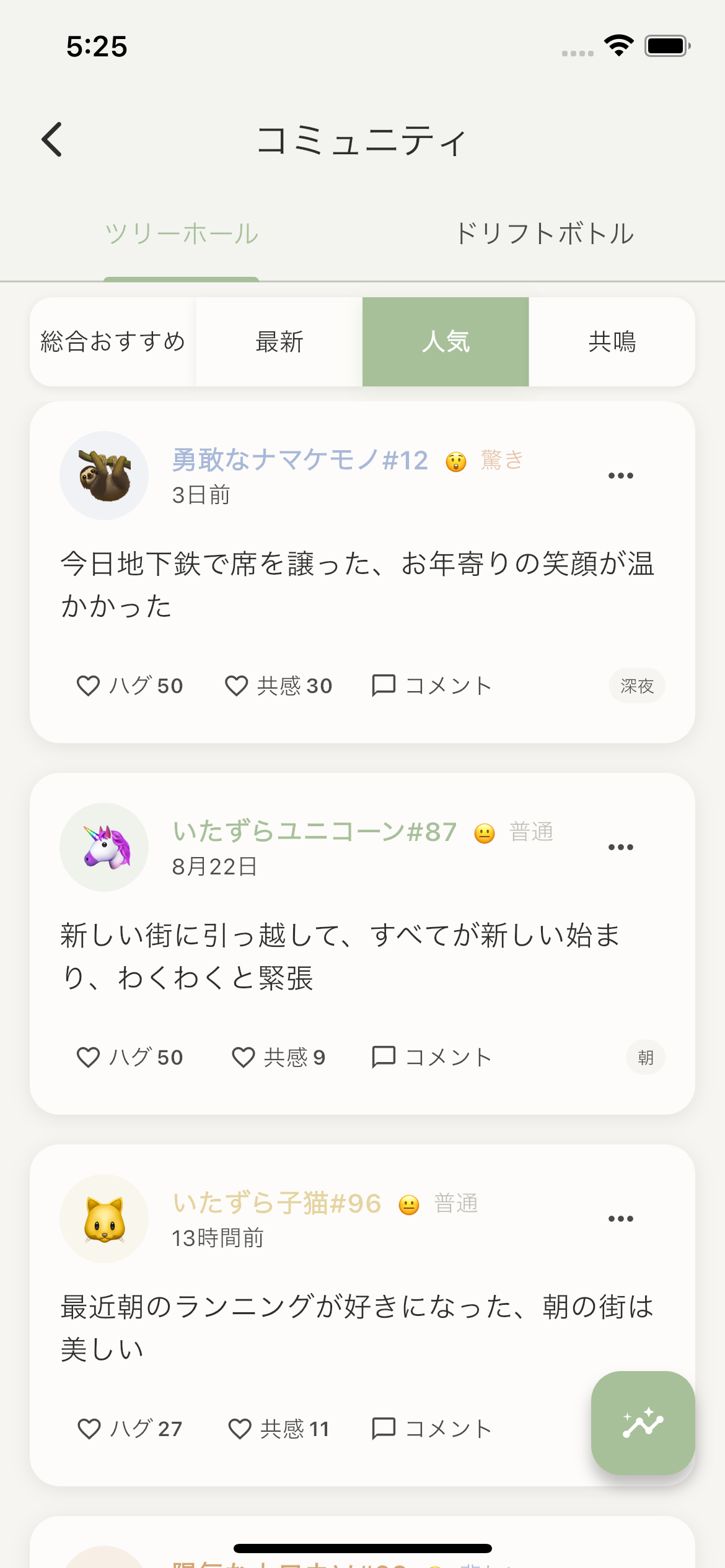Switch to the ドリフトボトル tab

[545, 234]
